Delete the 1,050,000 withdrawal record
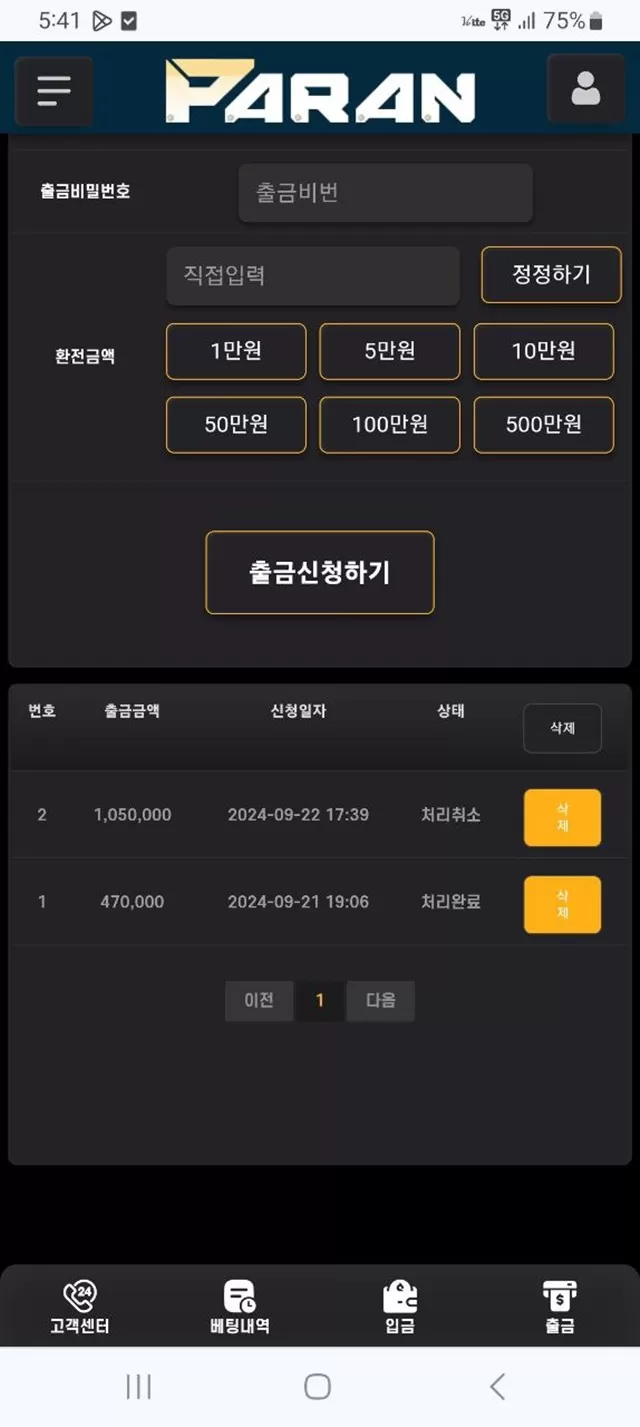The height and width of the screenshot is (1427, 640). 562,818
